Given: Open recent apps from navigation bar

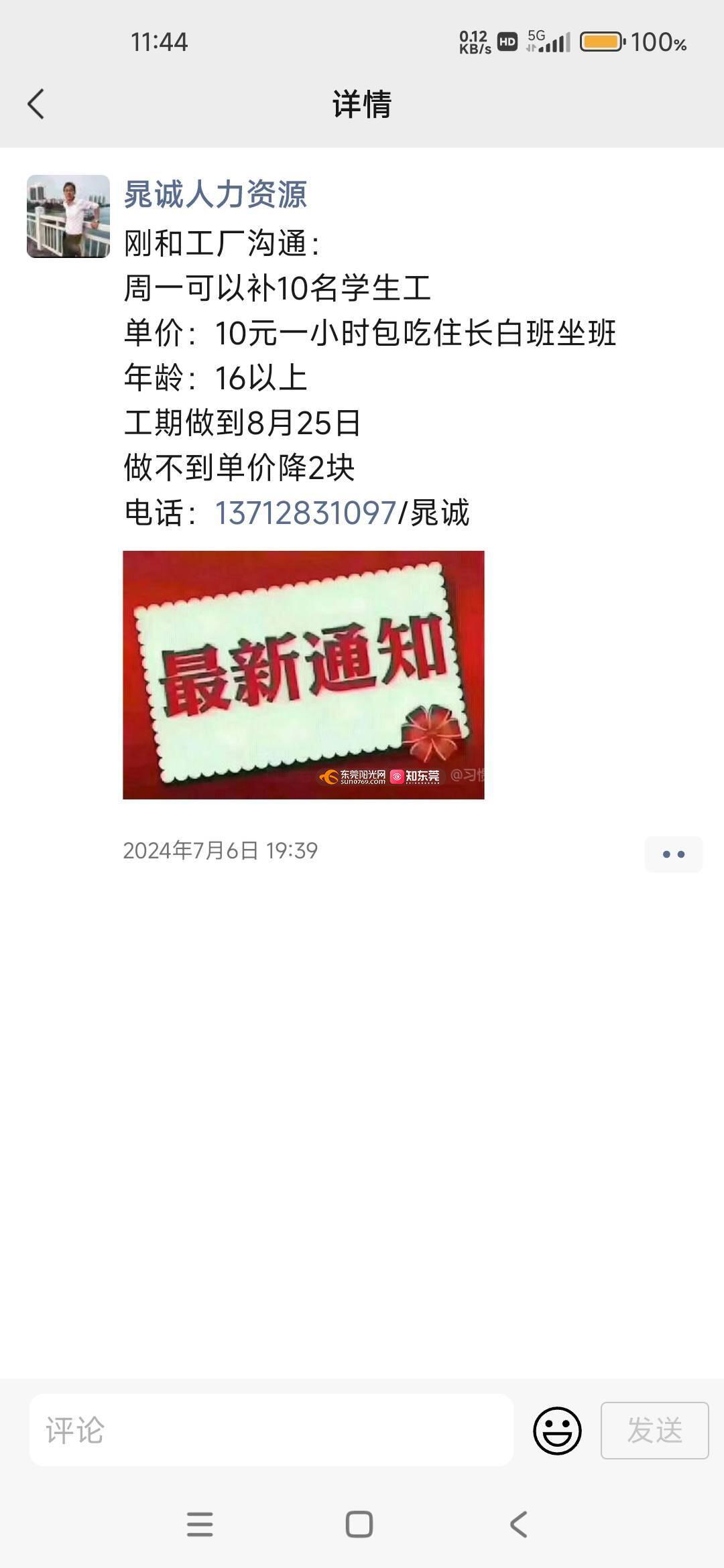Looking at the screenshot, I should point(200,1524).
